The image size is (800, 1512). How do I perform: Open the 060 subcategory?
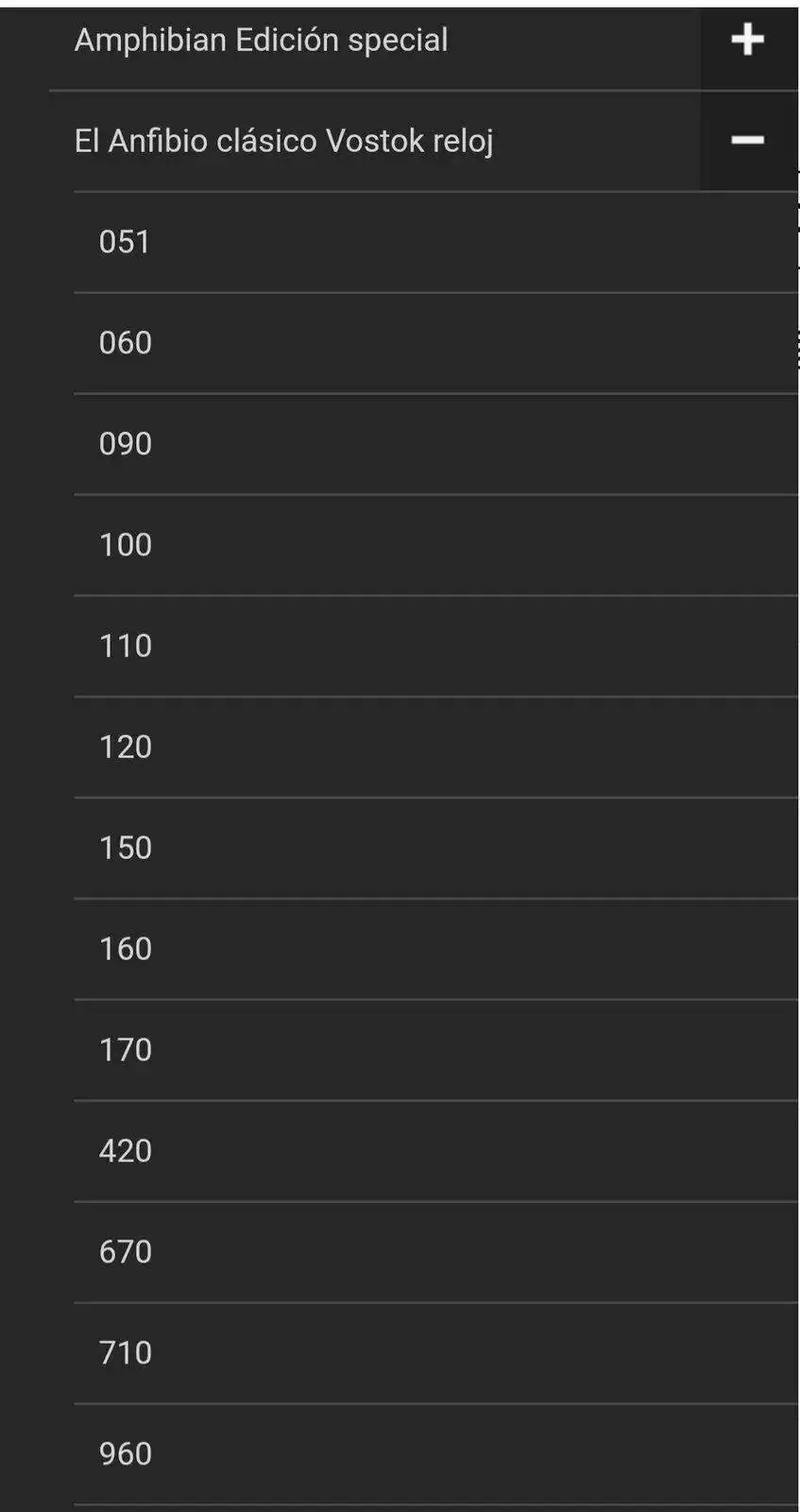tap(125, 343)
